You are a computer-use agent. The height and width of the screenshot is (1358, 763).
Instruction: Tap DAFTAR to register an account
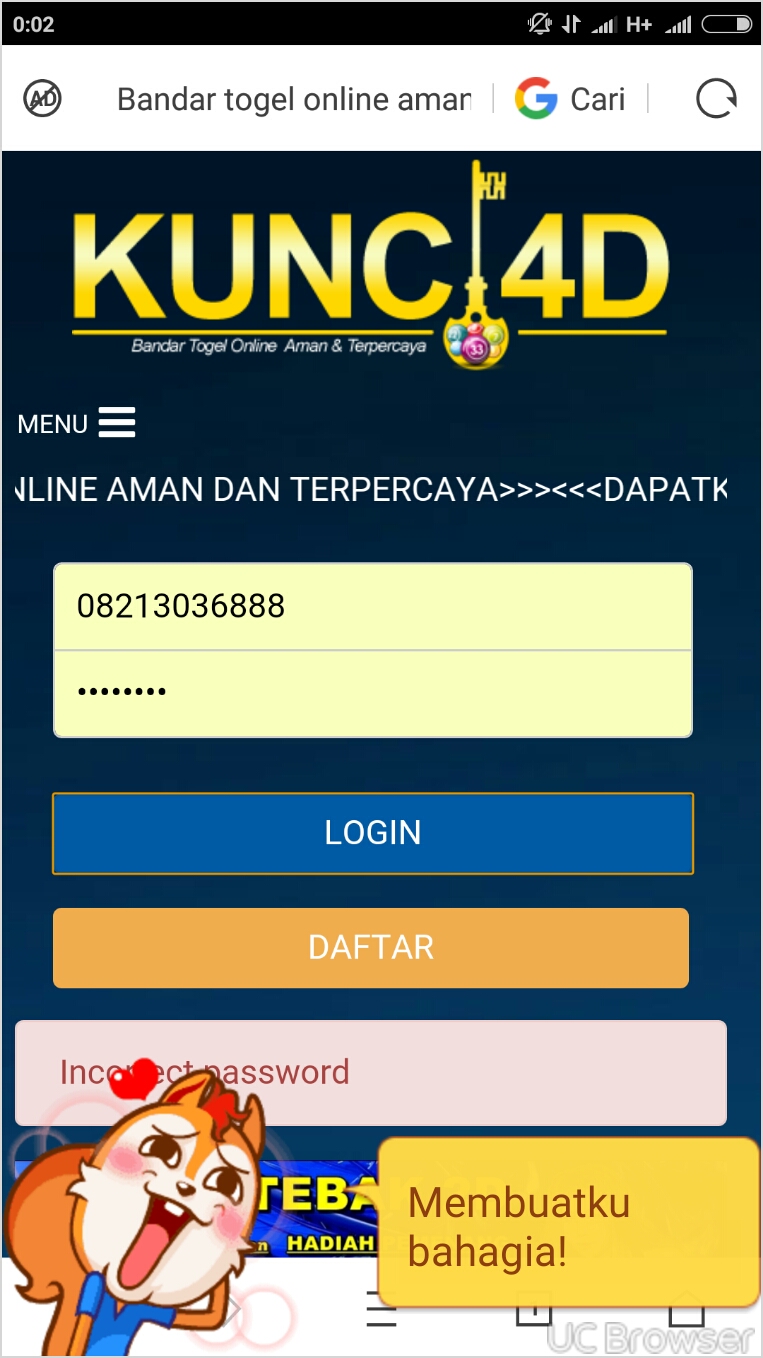pyautogui.click(x=371, y=947)
